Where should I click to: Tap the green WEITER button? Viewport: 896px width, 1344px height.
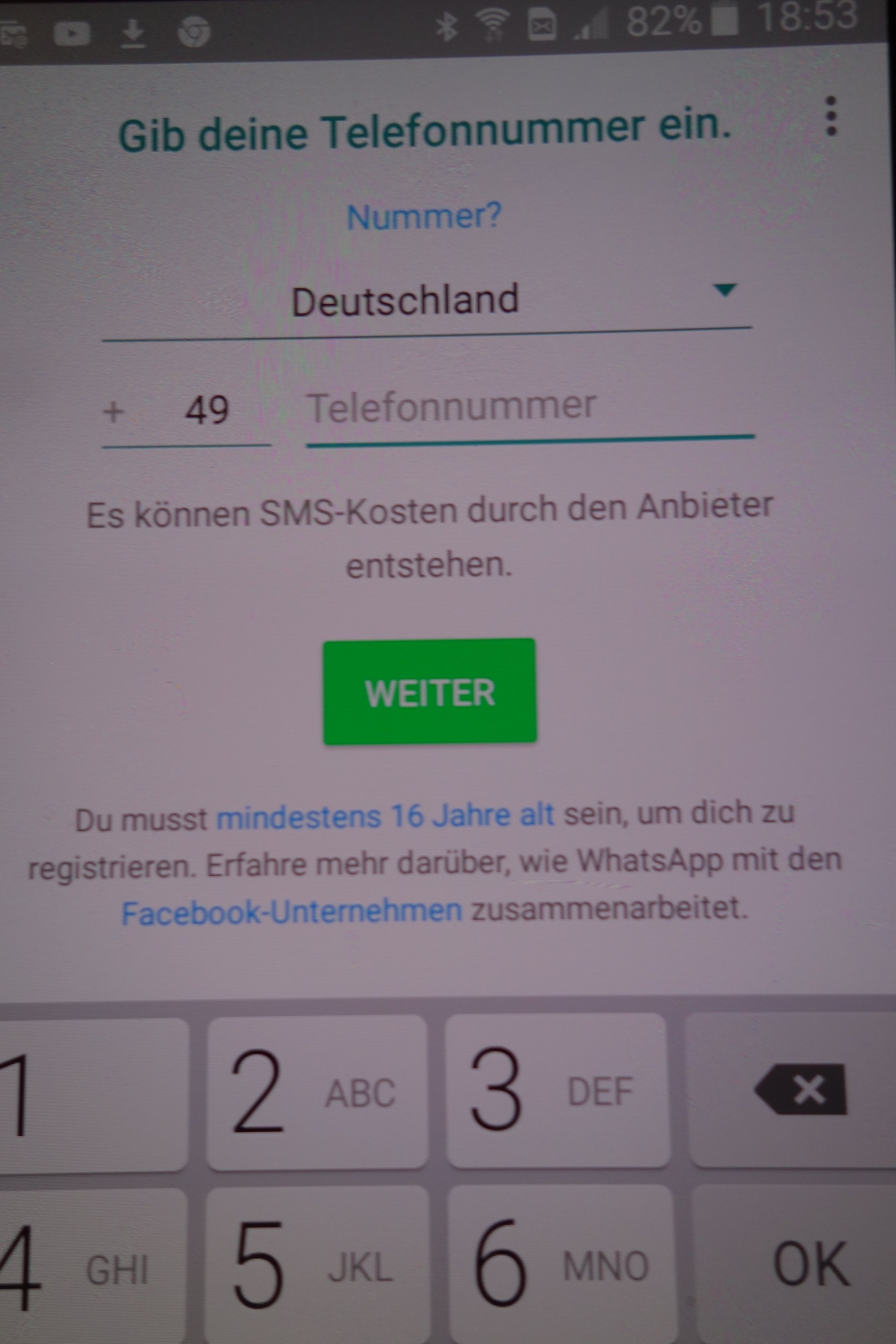click(x=430, y=692)
